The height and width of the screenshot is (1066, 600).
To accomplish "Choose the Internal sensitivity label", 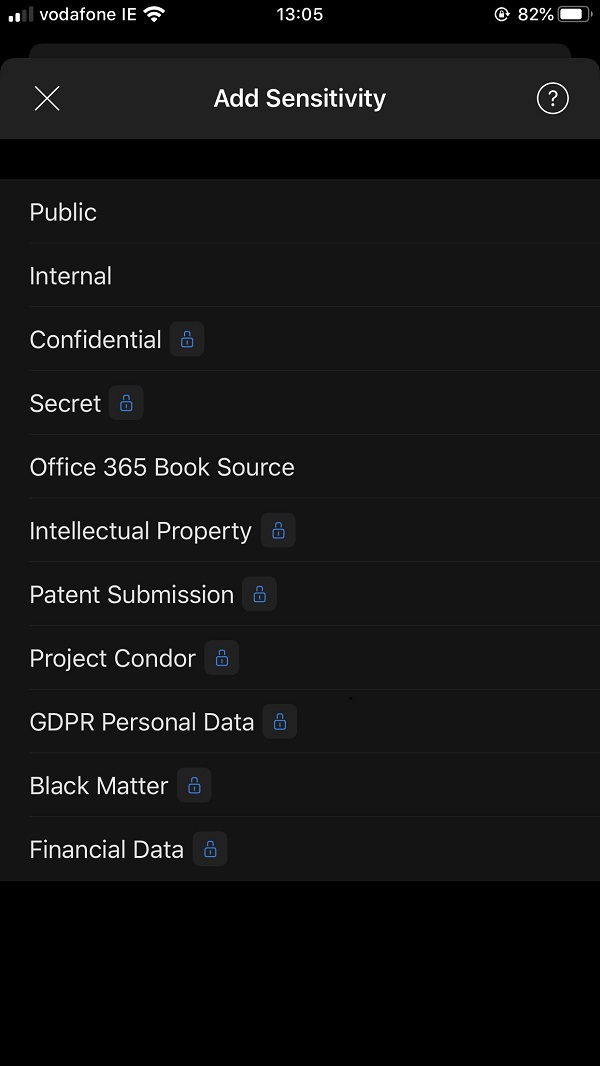I will pyautogui.click(x=71, y=276).
